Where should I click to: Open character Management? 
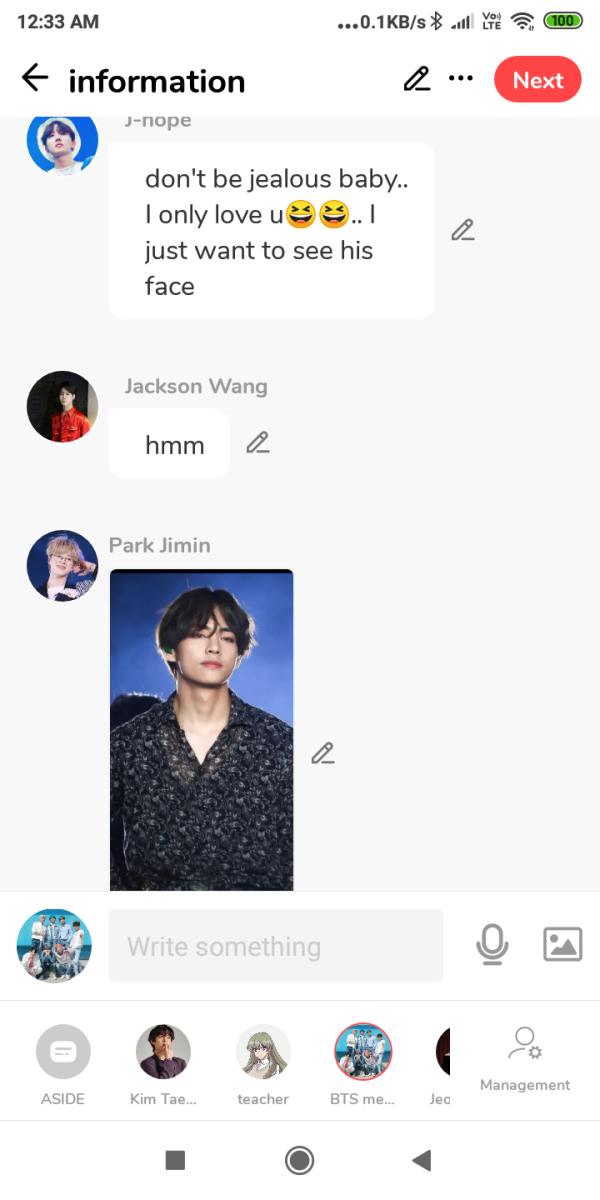(525, 1060)
